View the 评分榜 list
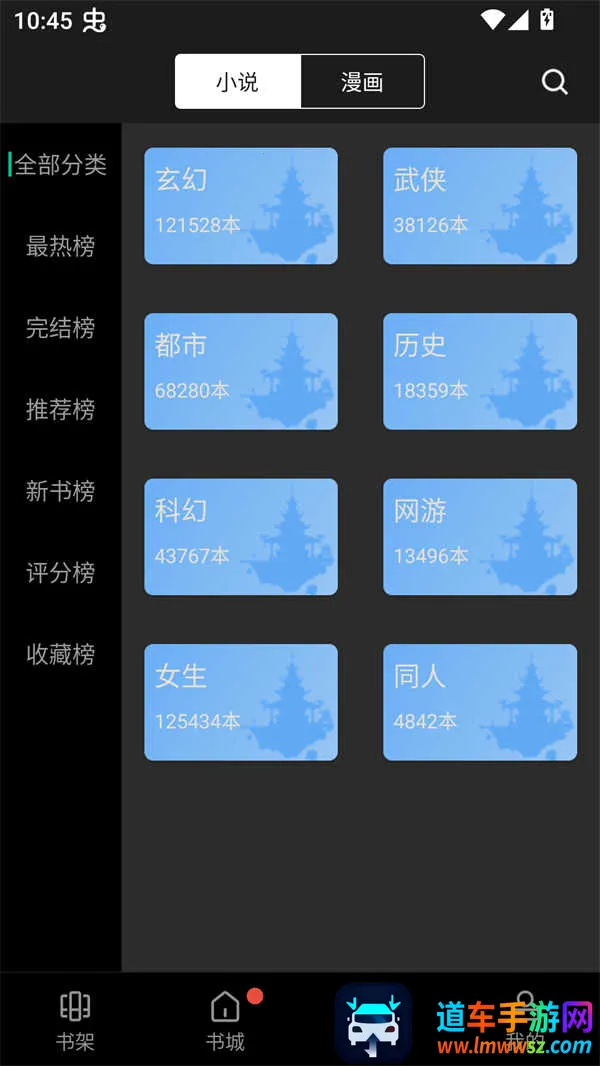Screen dimensions: 600x1066 [x=61, y=573]
